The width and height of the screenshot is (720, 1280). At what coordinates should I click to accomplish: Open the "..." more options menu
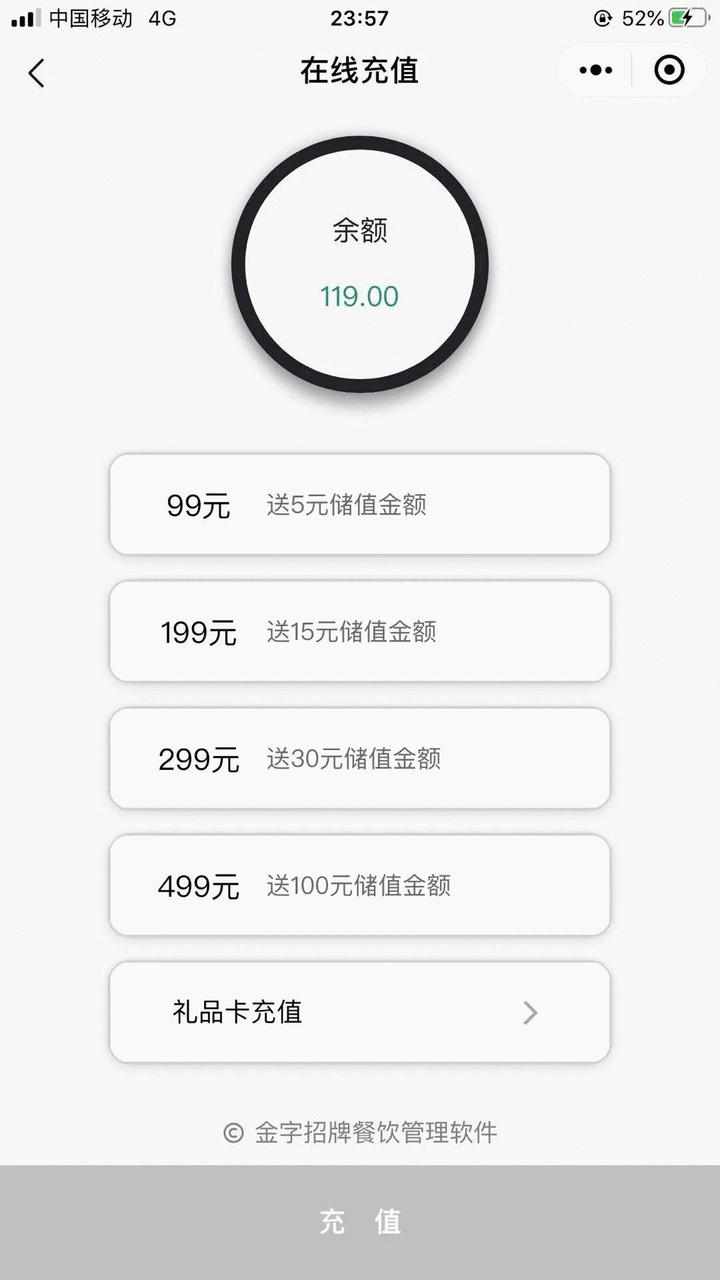(x=595, y=70)
